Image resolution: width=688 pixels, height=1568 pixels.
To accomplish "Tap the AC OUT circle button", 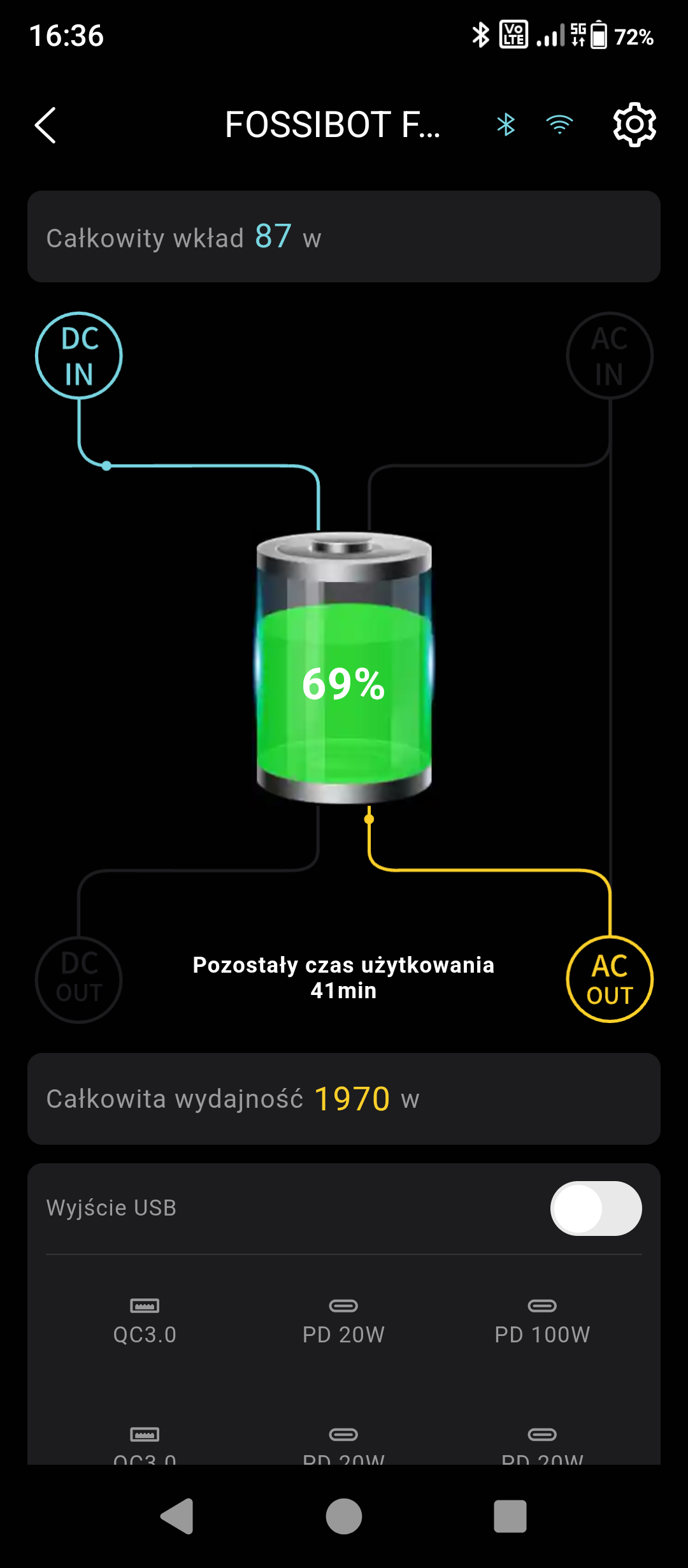I will click(x=610, y=979).
